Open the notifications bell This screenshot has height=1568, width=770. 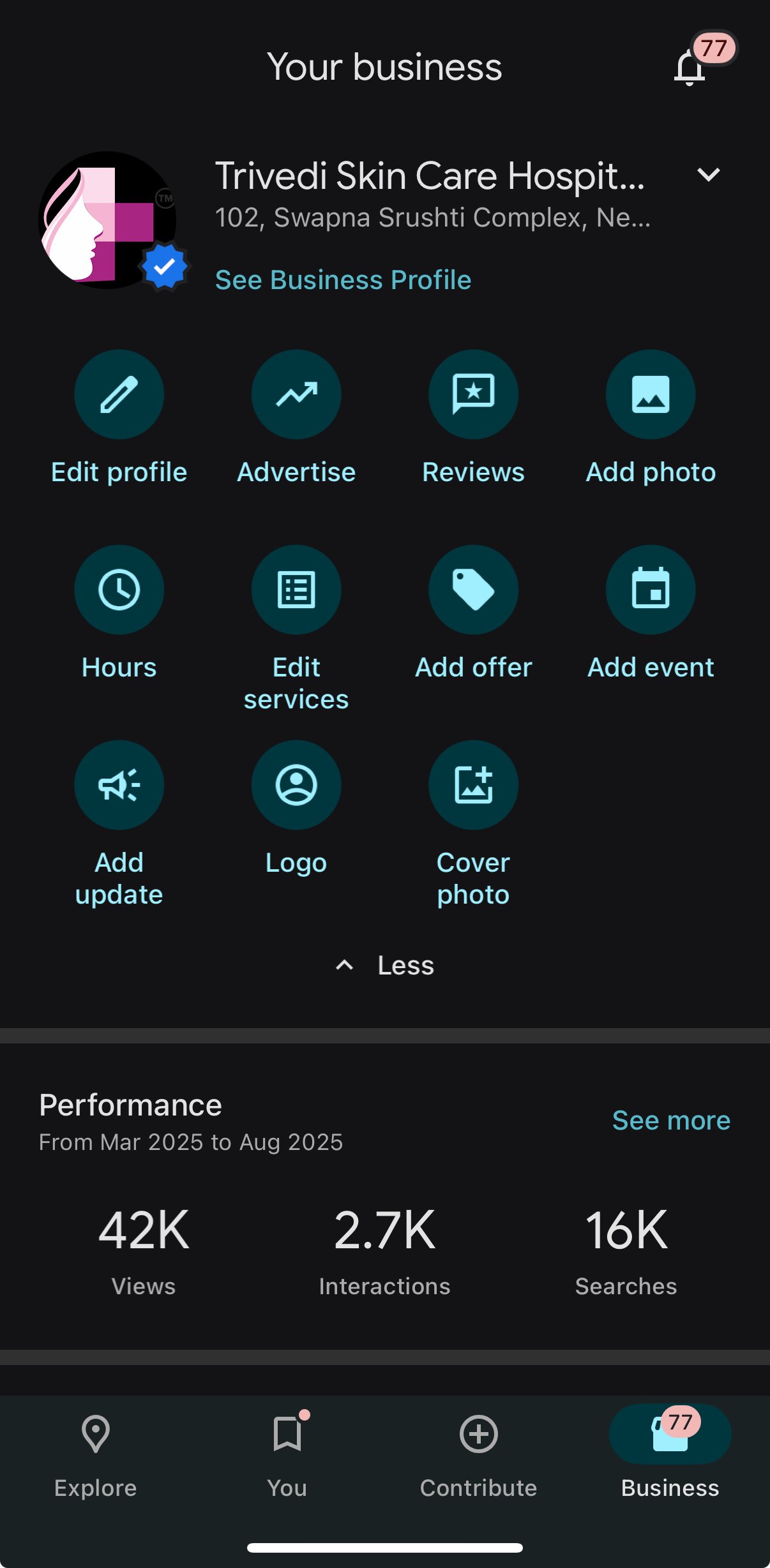tap(690, 67)
